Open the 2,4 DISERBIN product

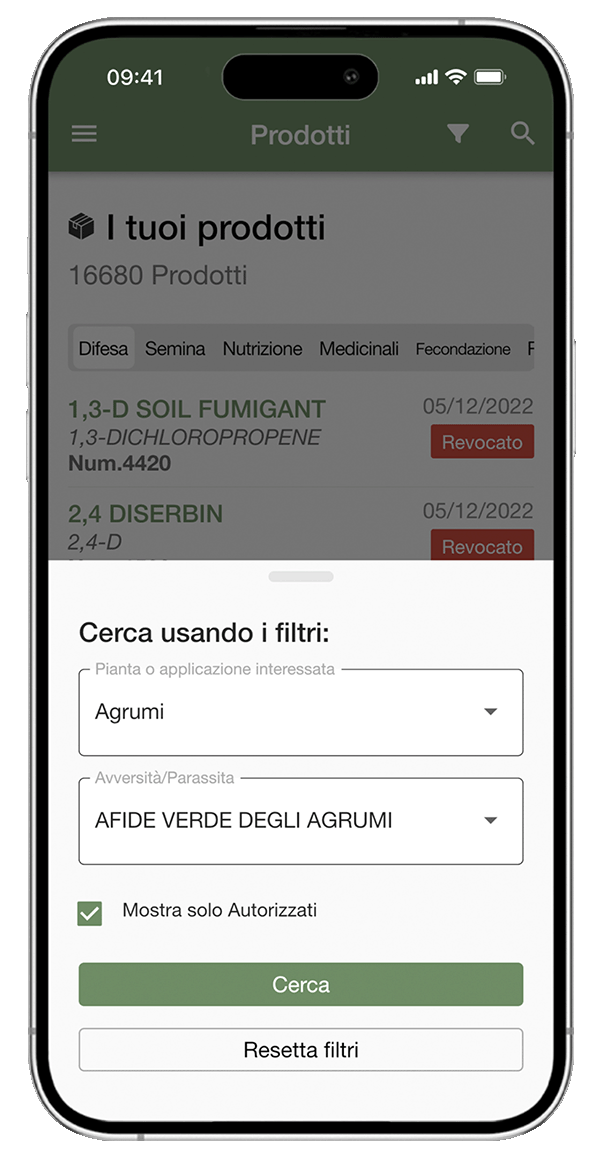(x=146, y=514)
